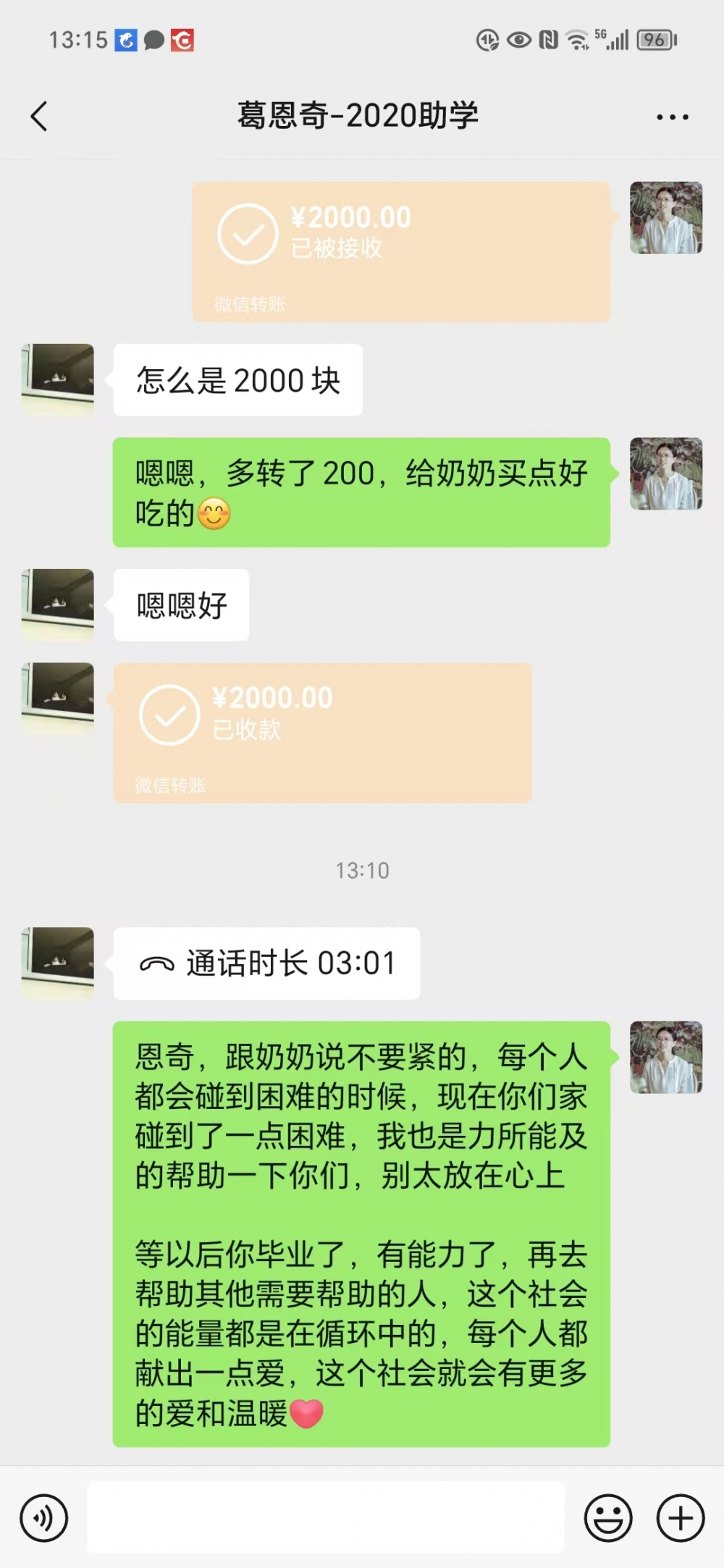Screen dimensions: 724x1568
Task: View contact avatar beside 怎么是 2000 块
Action: click(x=58, y=379)
